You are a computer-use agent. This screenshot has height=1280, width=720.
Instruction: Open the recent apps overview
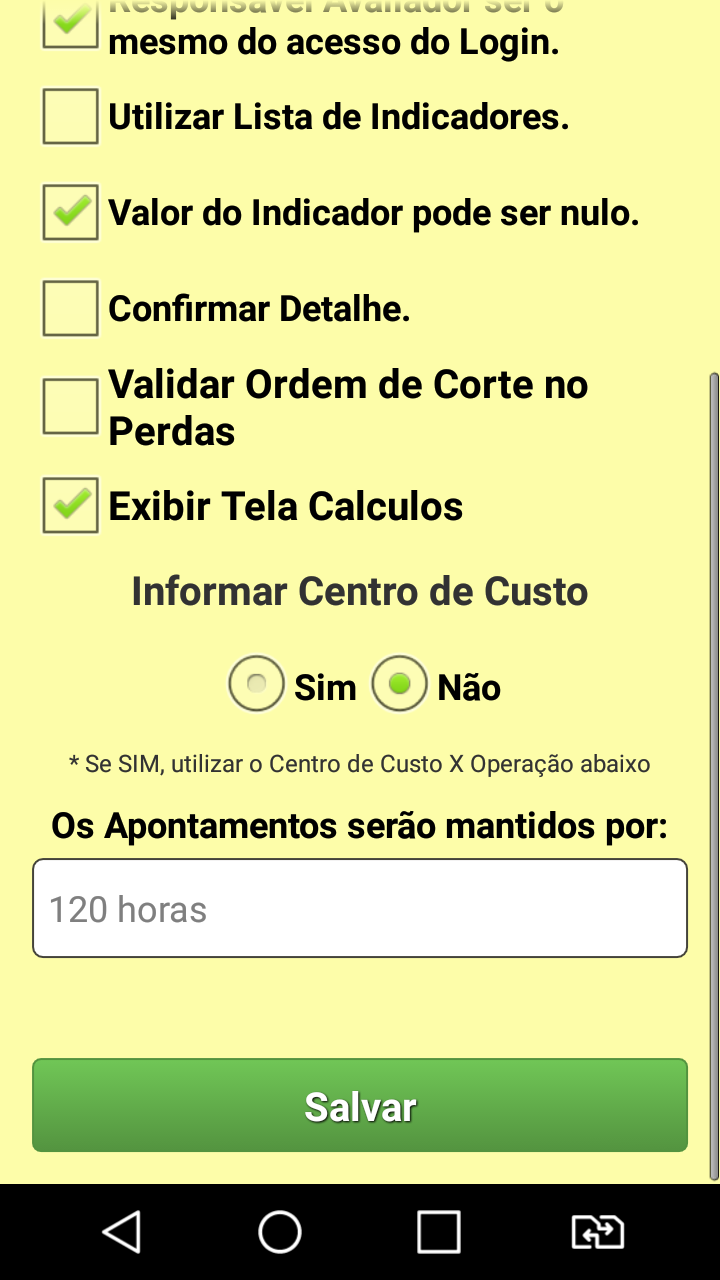pyautogui.click(x=438, y=1232)
